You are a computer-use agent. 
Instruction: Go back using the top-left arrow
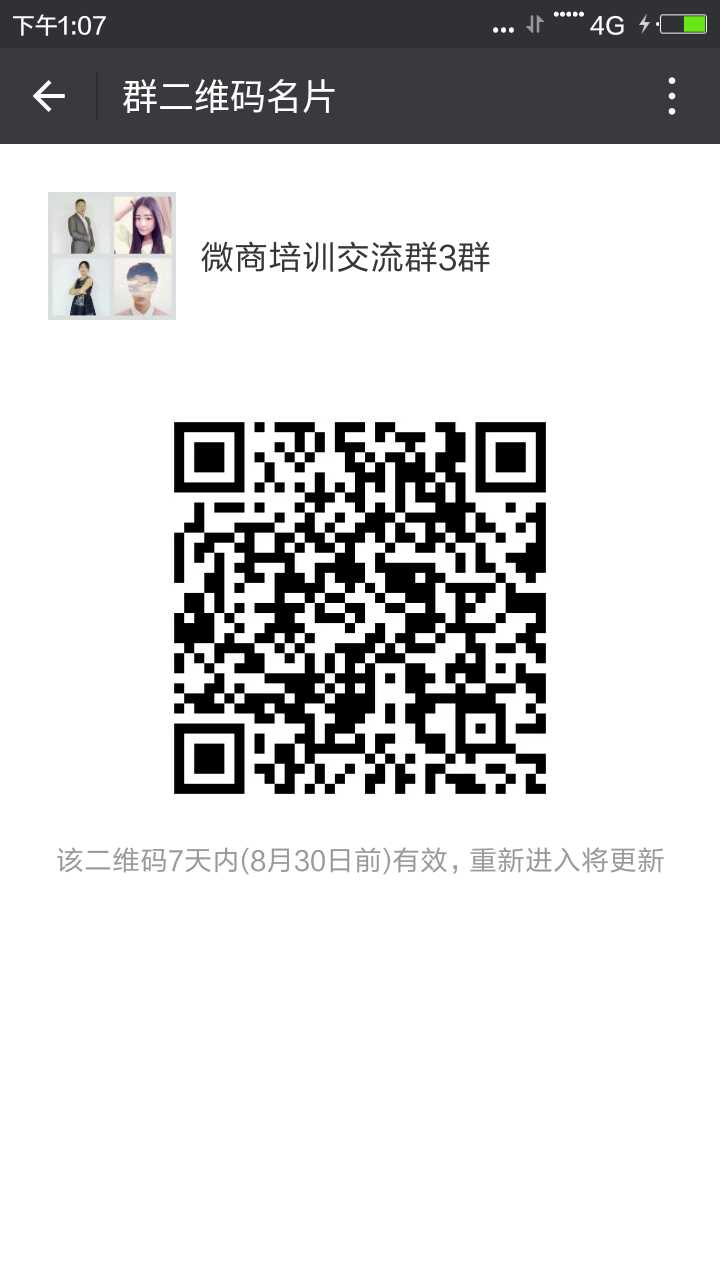coord(48,96)
